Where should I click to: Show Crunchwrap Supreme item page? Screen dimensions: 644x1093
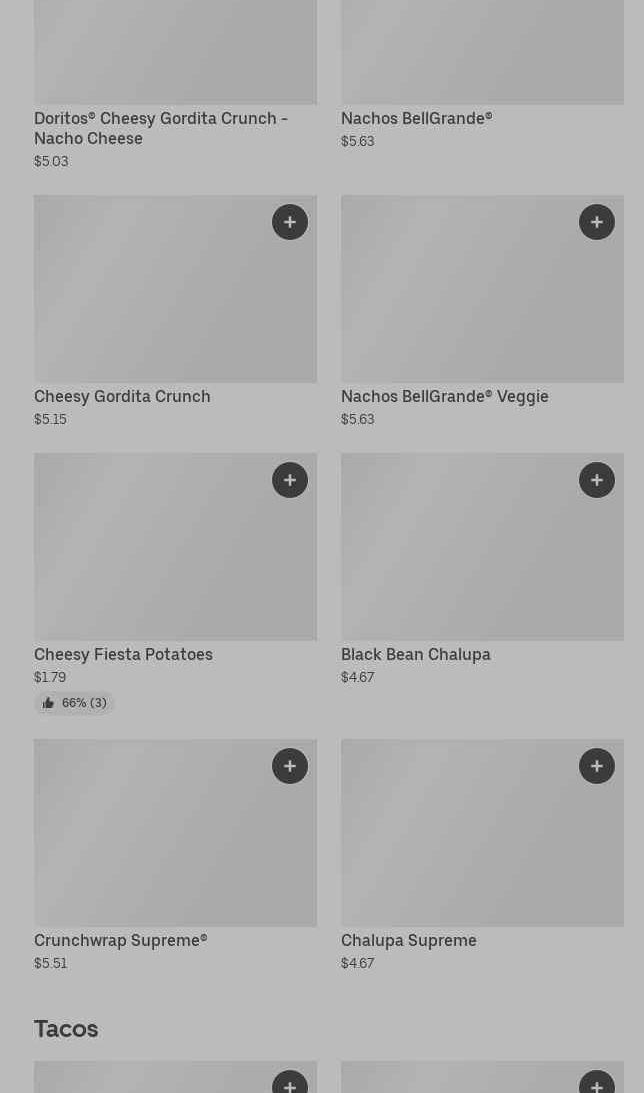tap(175, 855)
